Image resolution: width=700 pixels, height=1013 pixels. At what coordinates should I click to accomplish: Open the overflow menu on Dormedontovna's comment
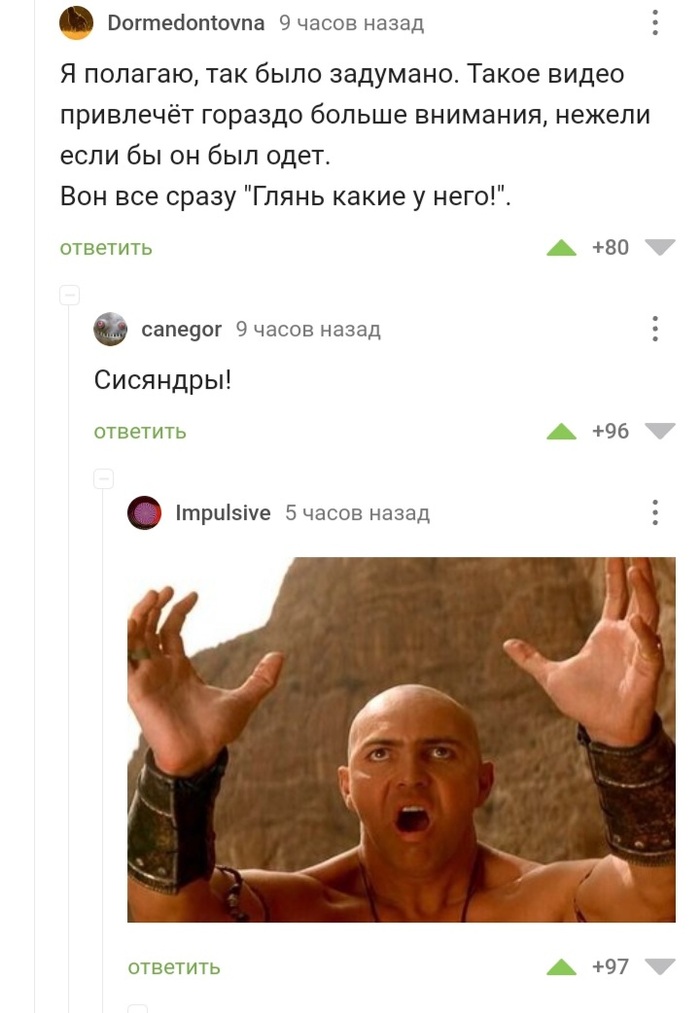point(655,23)
